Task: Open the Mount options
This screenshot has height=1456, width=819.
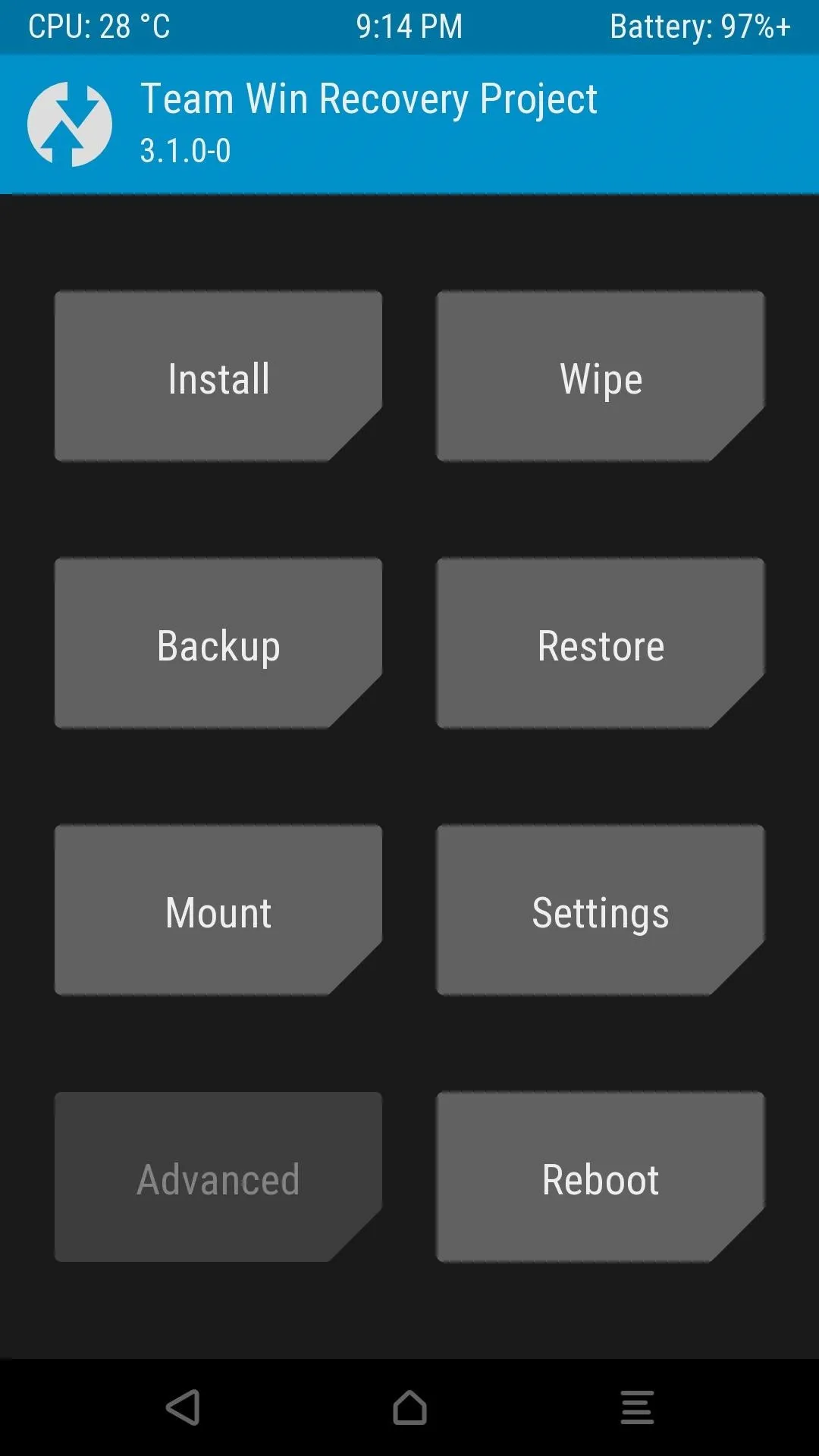Action: (218, 910)
